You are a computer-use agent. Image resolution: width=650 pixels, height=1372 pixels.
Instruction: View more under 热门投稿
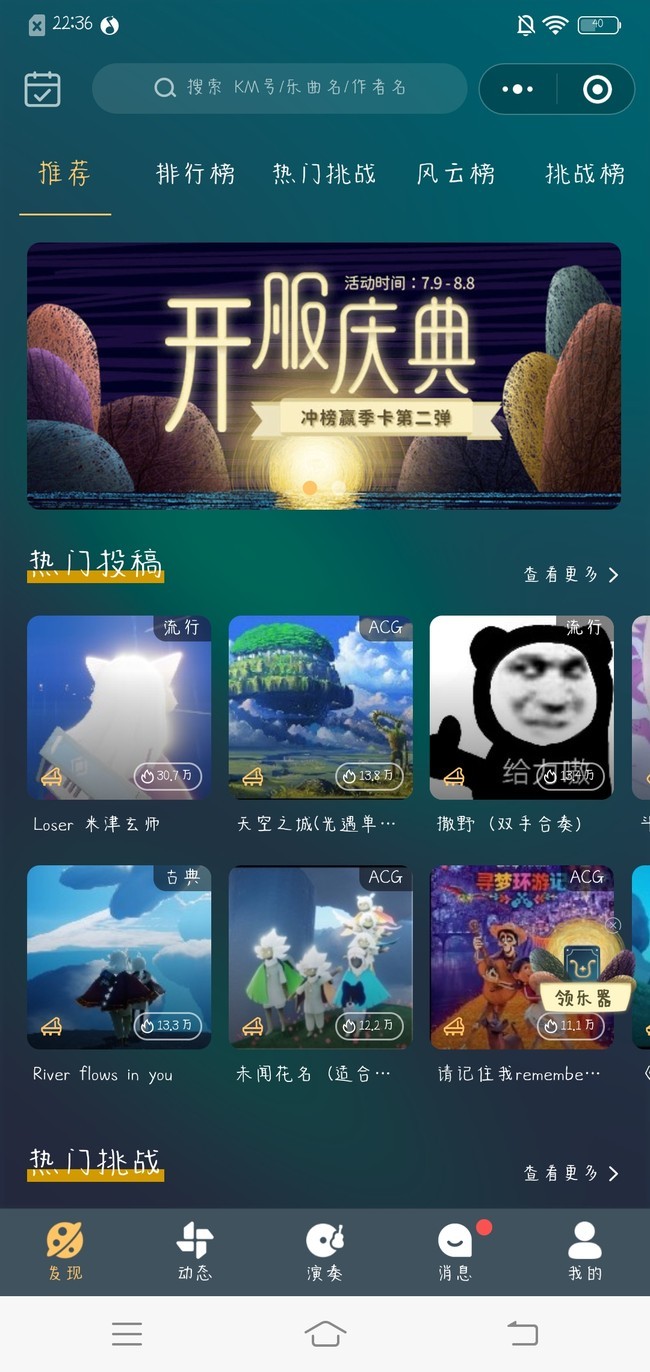pos(572,574)
